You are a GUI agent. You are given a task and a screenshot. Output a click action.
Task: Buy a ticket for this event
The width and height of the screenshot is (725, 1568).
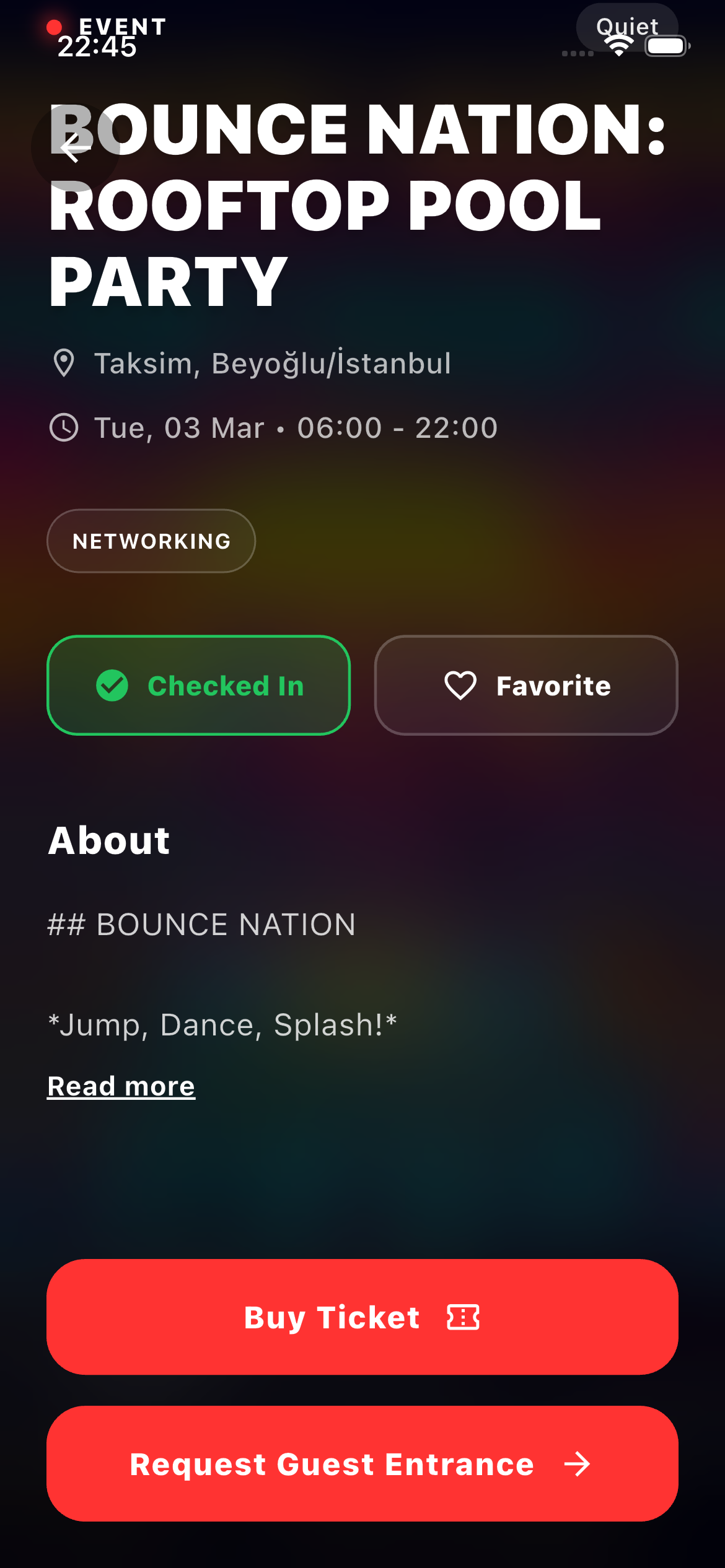pyautogui.click(x=362, y=1317)
